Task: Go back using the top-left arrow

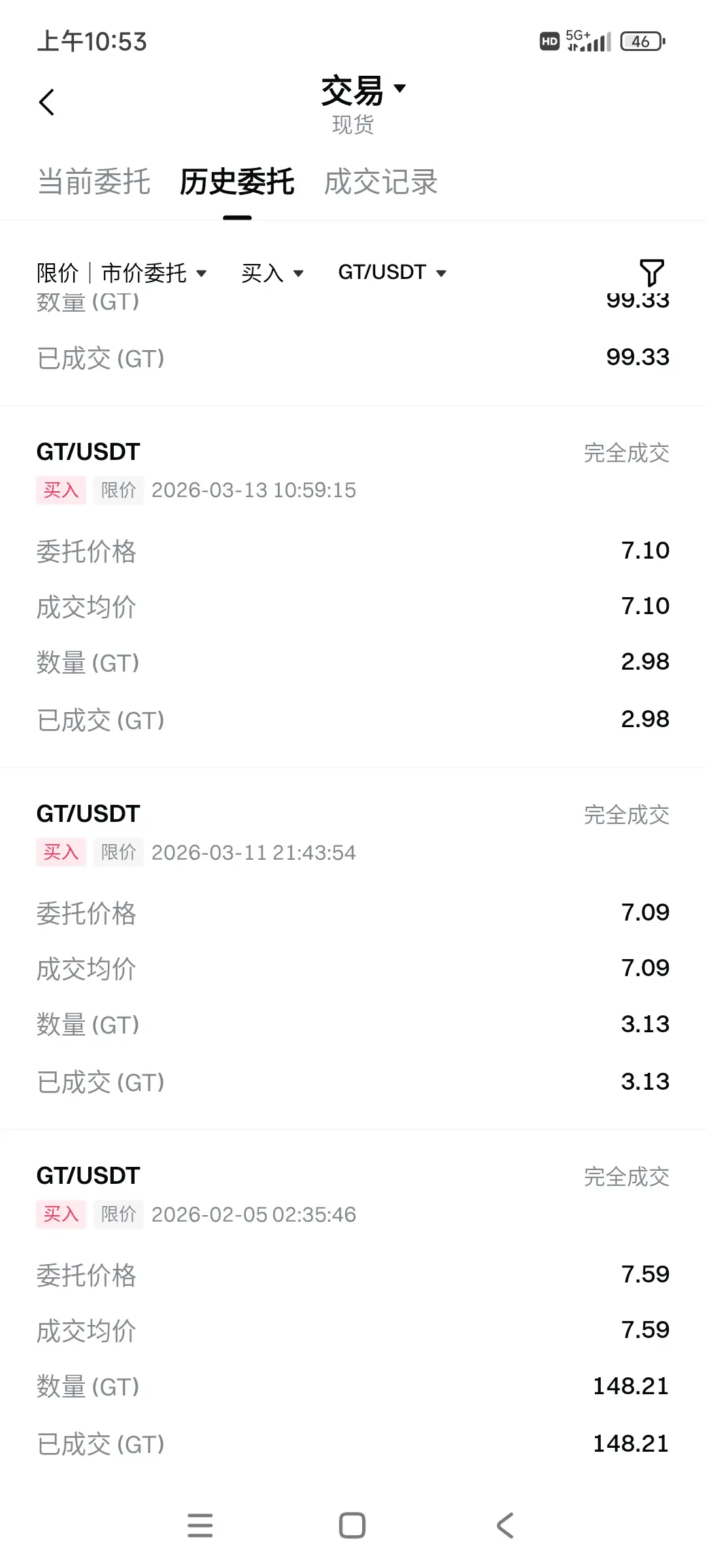Action: [46, 103]
